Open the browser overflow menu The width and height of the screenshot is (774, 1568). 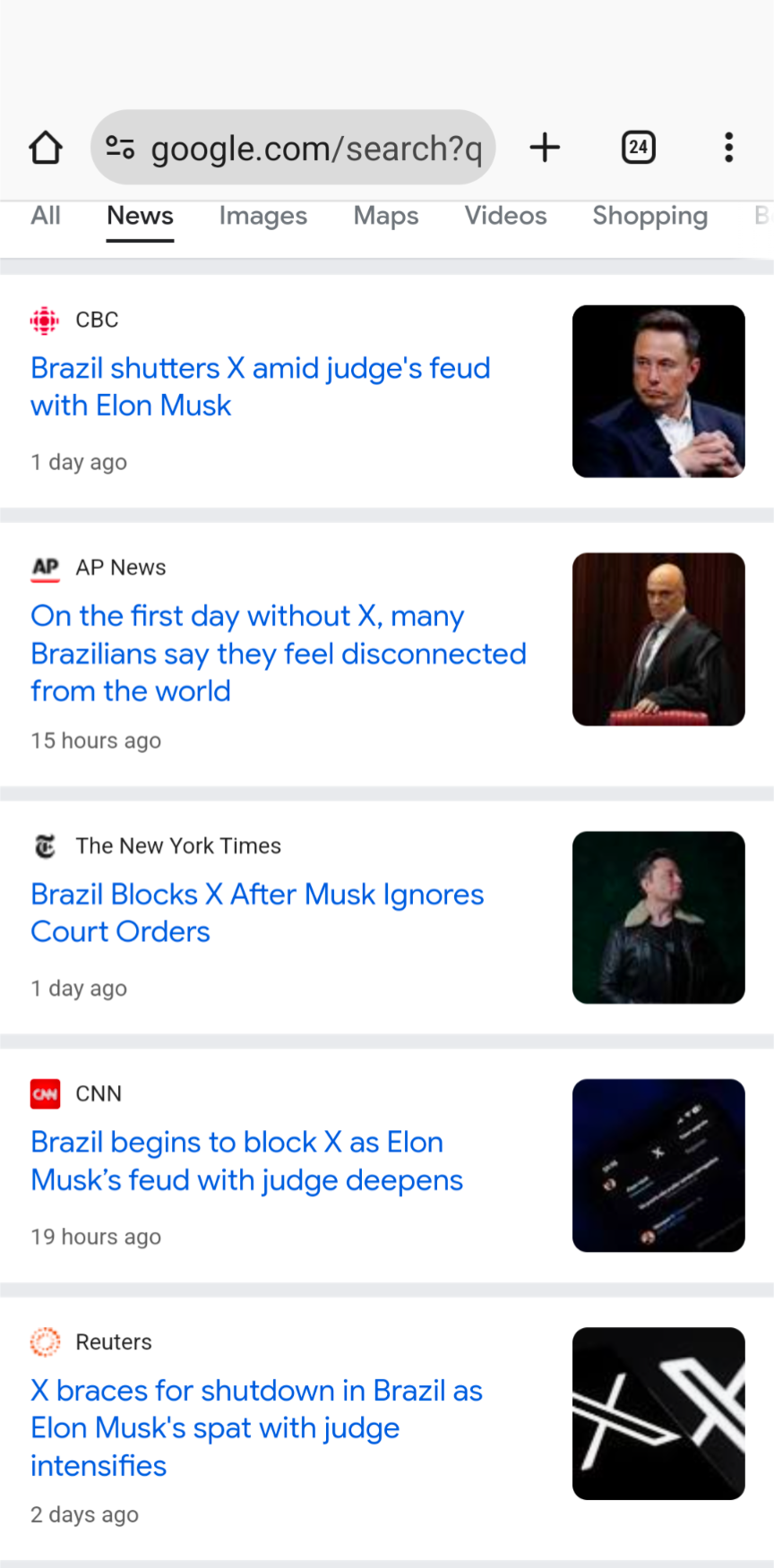click(729, 148)
